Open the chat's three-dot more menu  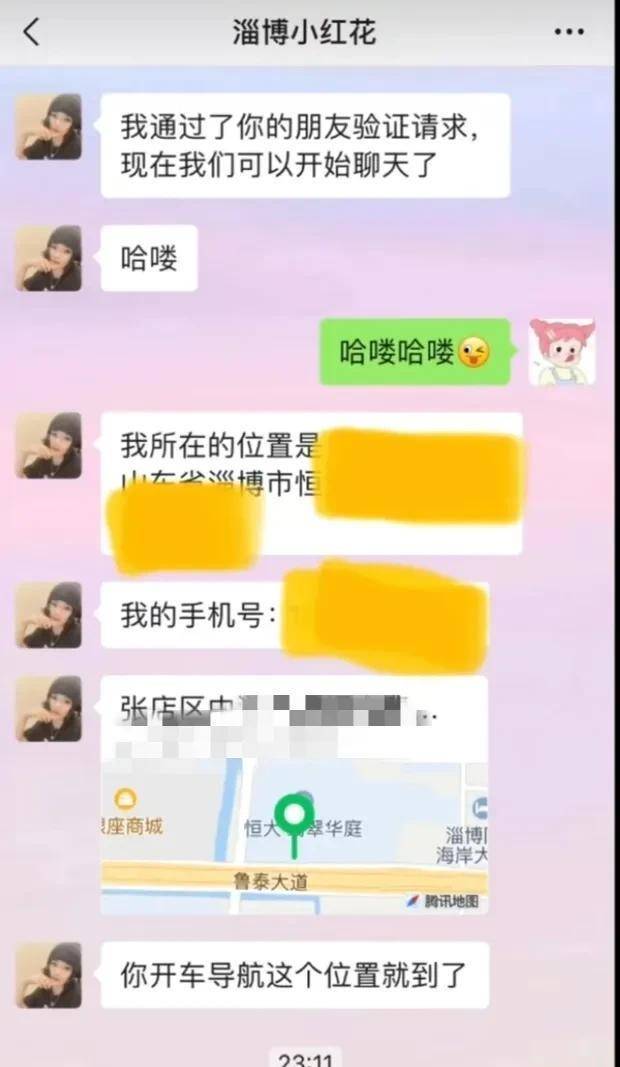click(569, 32)
